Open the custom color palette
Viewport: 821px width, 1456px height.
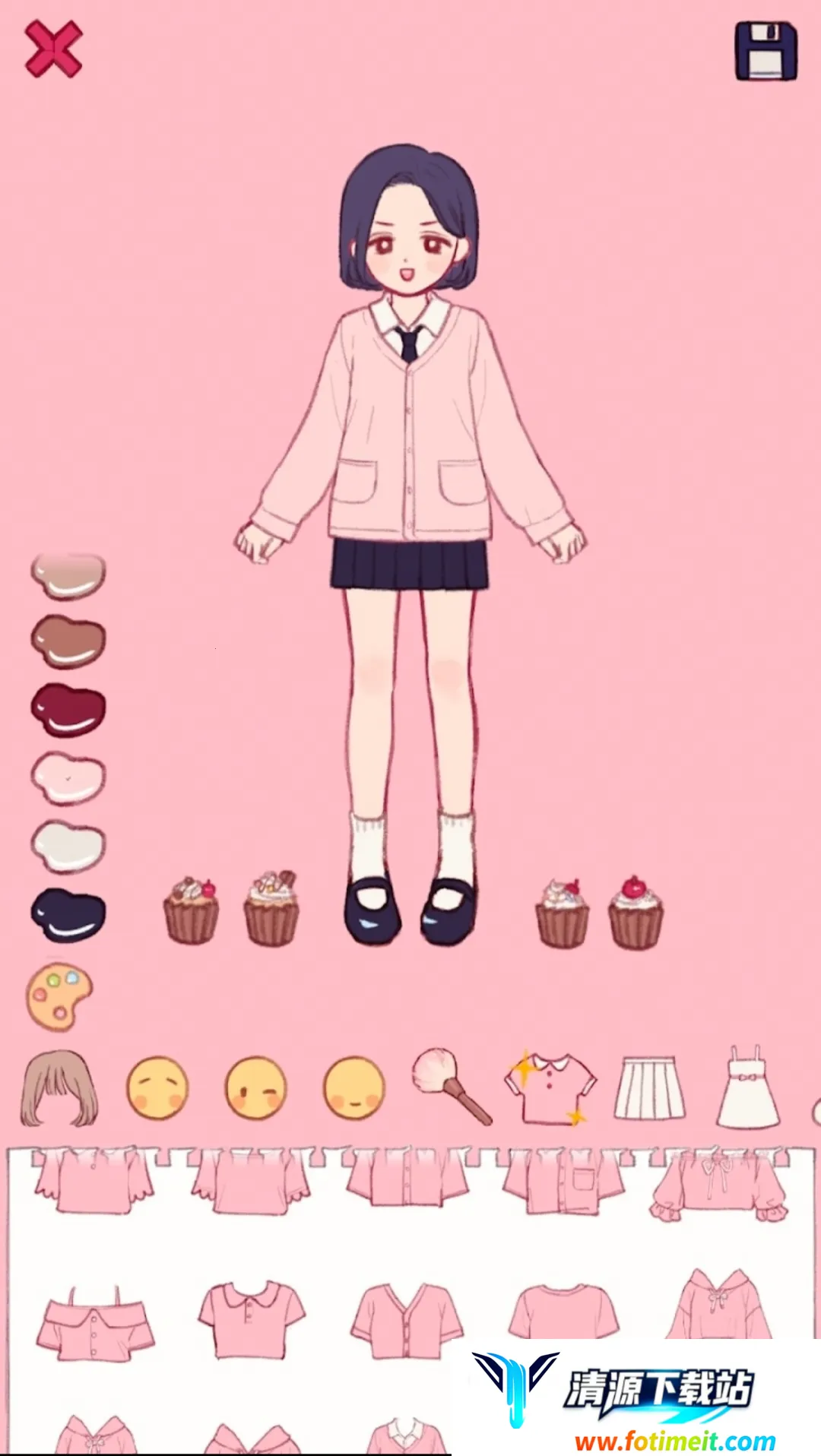tap(59, 997)
